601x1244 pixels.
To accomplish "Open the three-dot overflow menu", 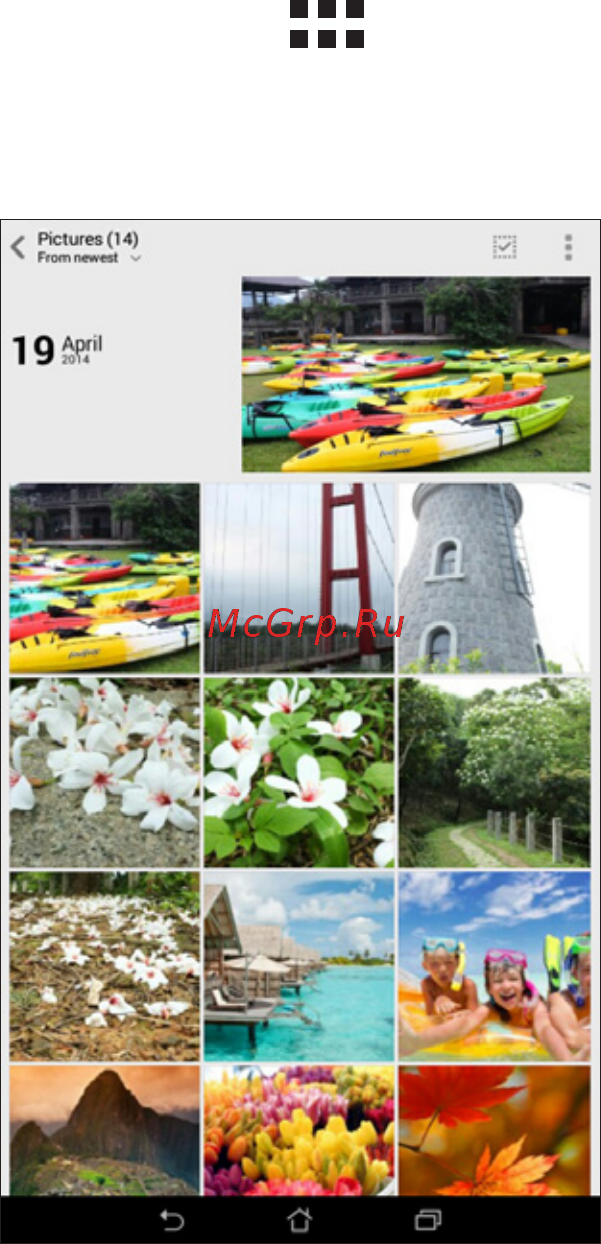I will point(568,247).
